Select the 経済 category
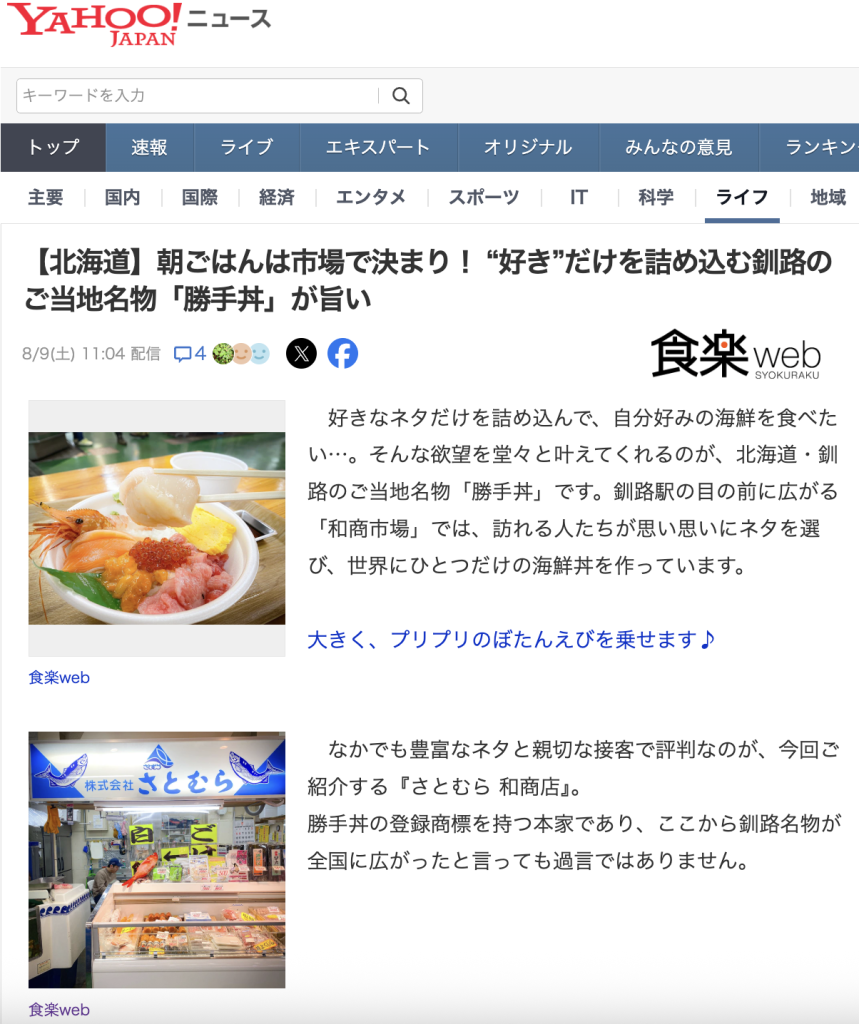Viewport: 859px width, 1024px height. (276, 197)
